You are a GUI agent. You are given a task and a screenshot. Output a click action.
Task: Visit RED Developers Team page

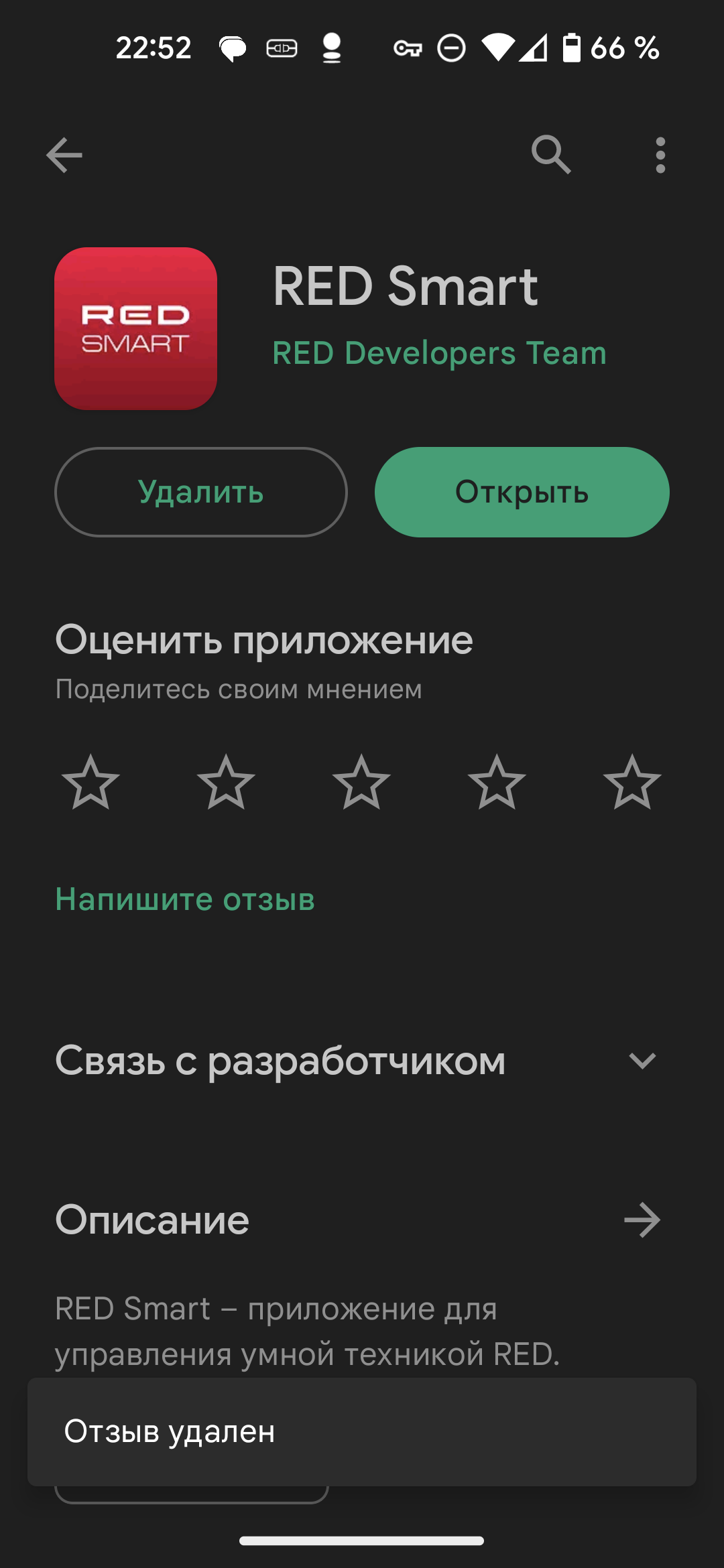coord(439,353)
